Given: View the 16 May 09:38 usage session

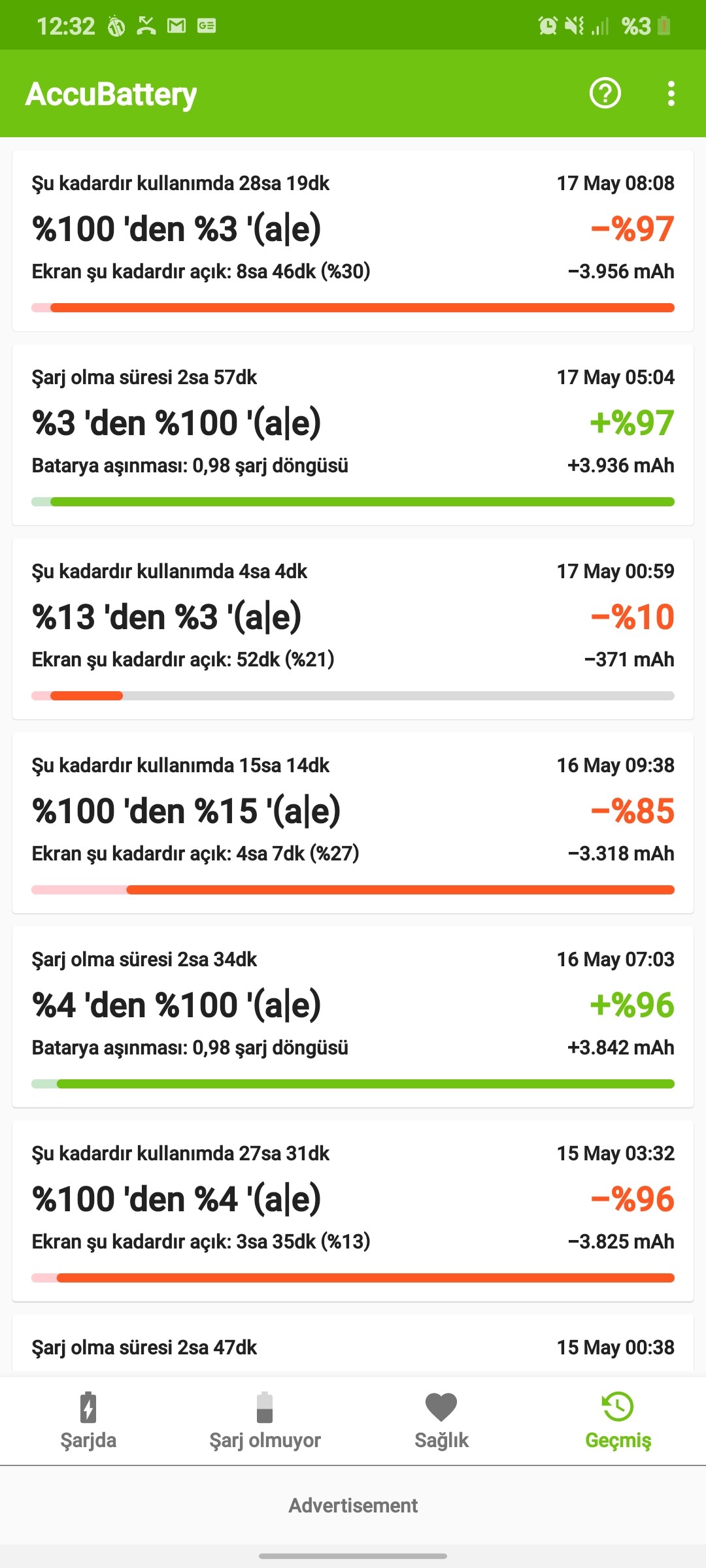Looking at the screenshot, I should (353, 823).
